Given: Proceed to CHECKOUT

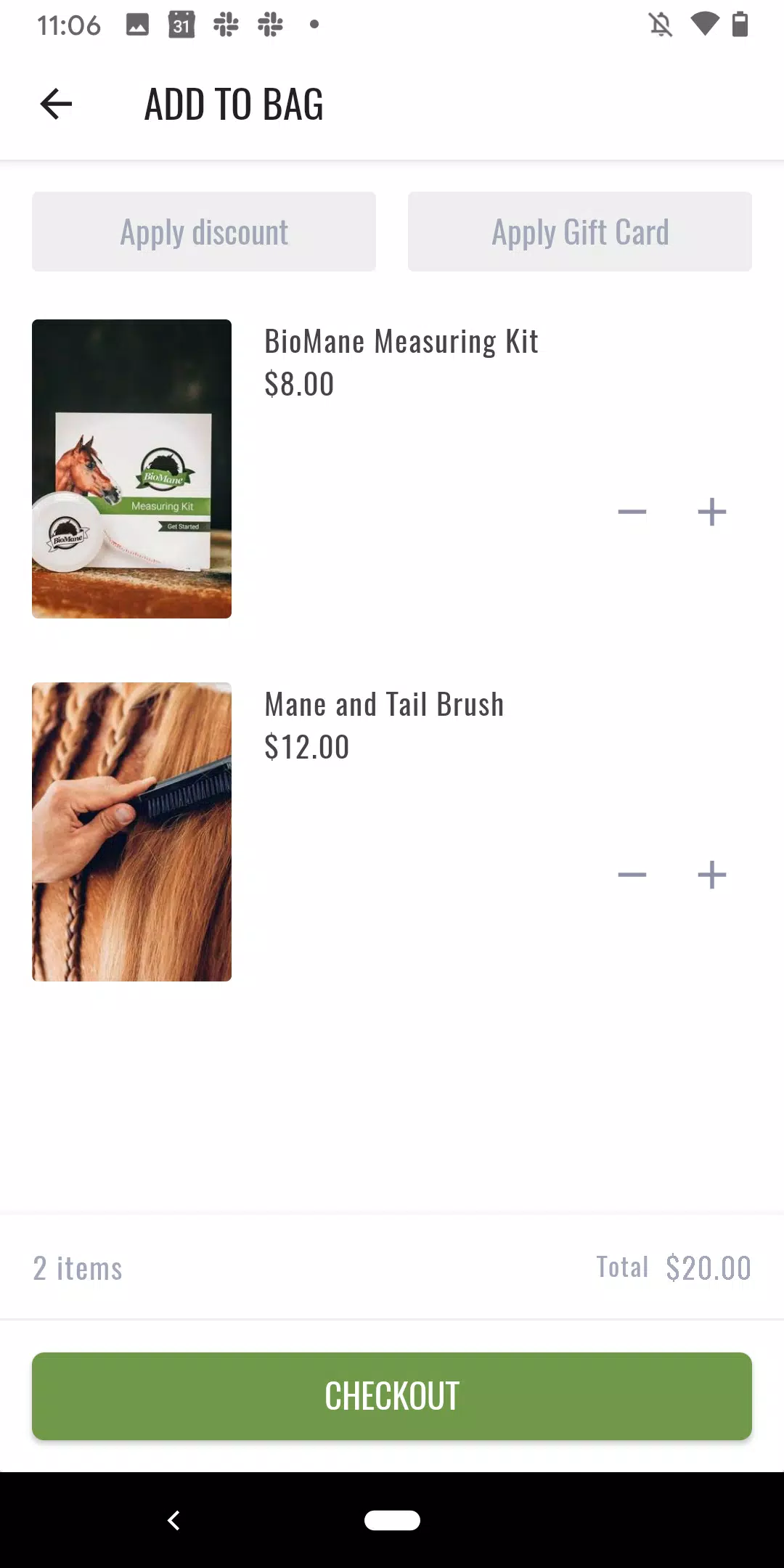Looking at the screenshot, I should click(392, 1396).
